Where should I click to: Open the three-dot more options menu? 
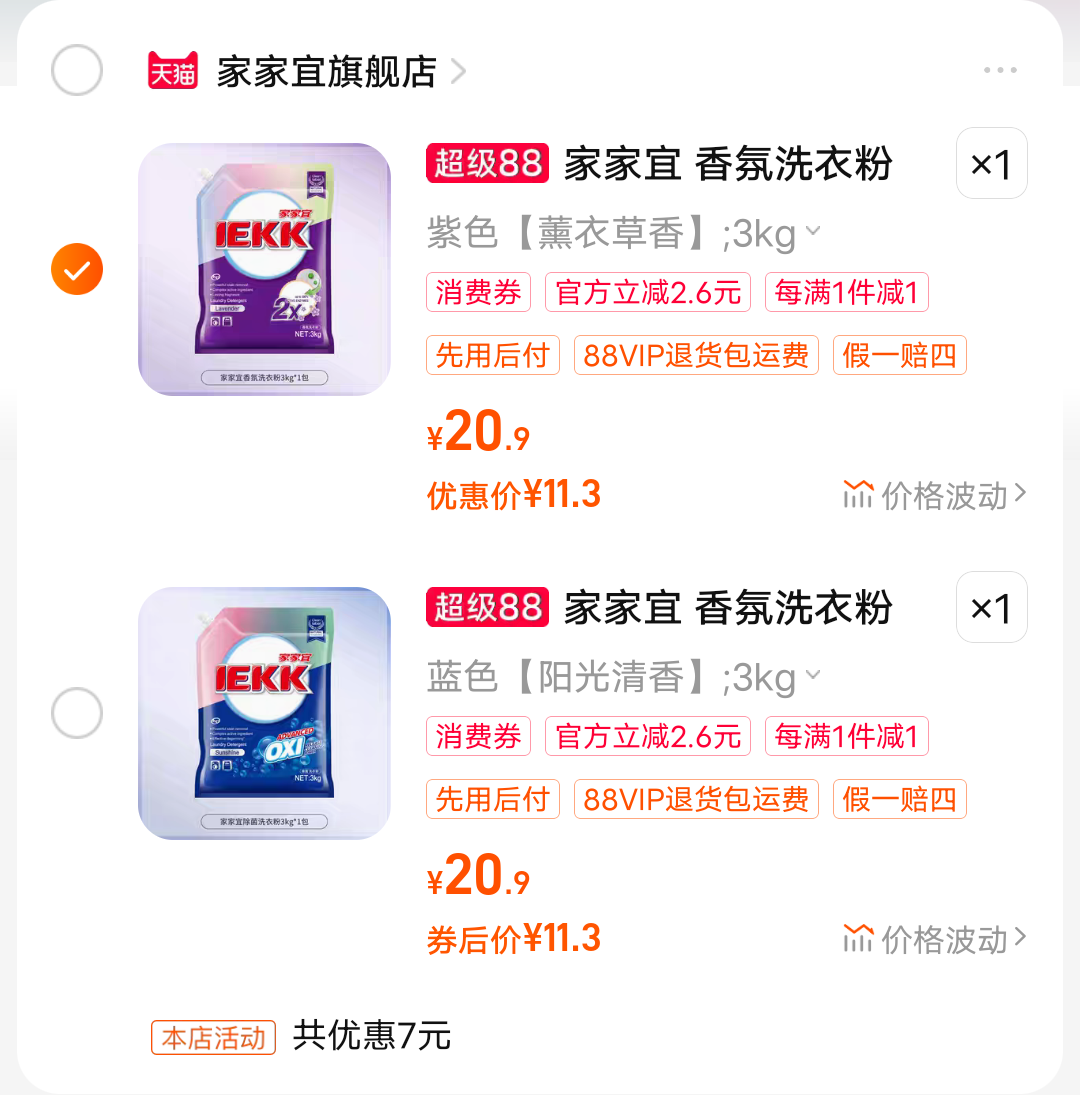pos(999,70)
